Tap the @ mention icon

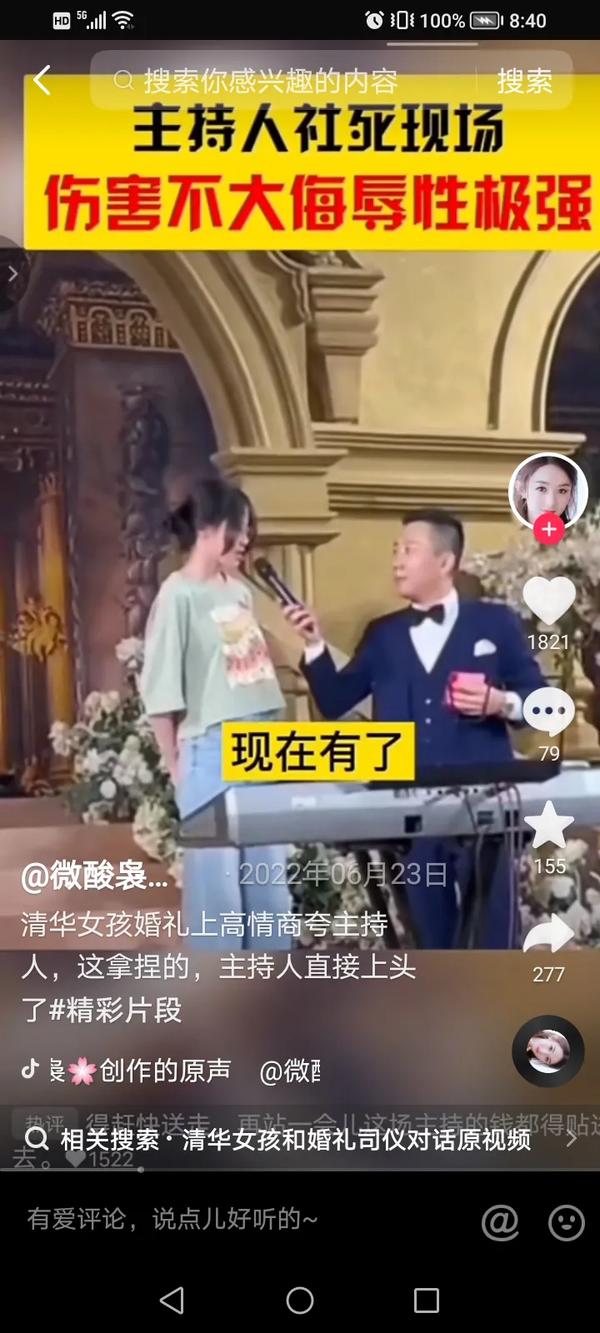500,1221
